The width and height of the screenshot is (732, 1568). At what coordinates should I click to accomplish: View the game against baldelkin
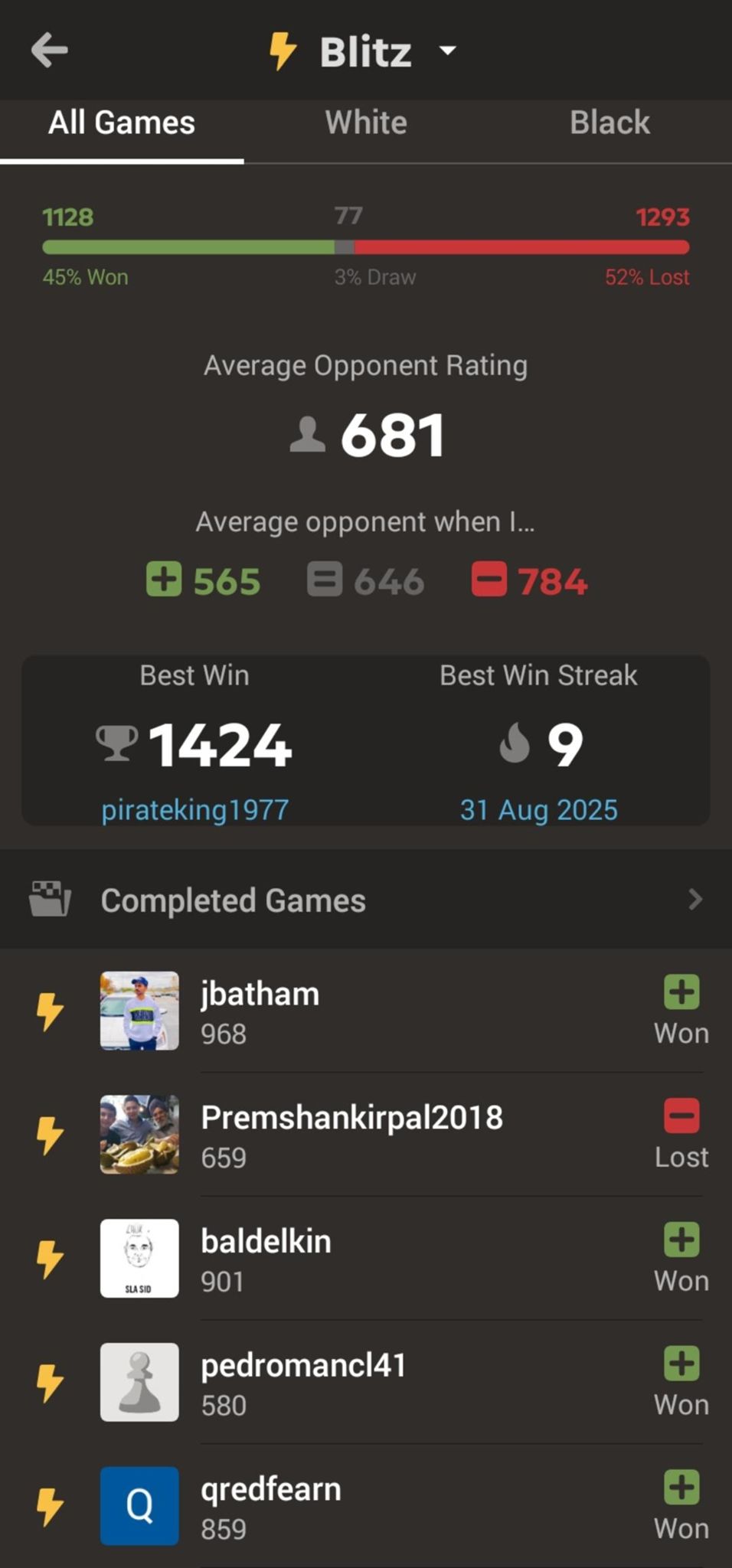pyautogui.click(x=366, y=1259)
